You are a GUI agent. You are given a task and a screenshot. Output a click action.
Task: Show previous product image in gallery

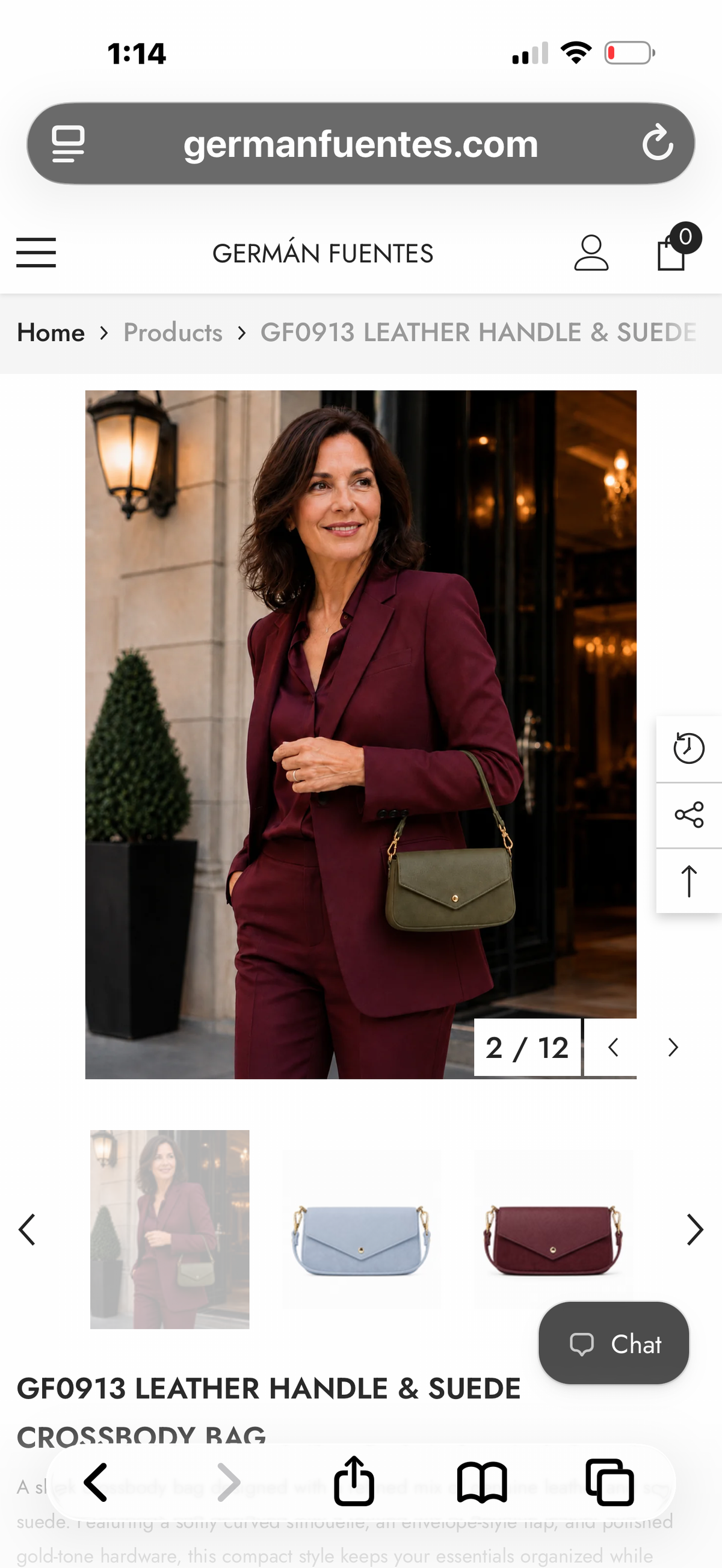613,1048
